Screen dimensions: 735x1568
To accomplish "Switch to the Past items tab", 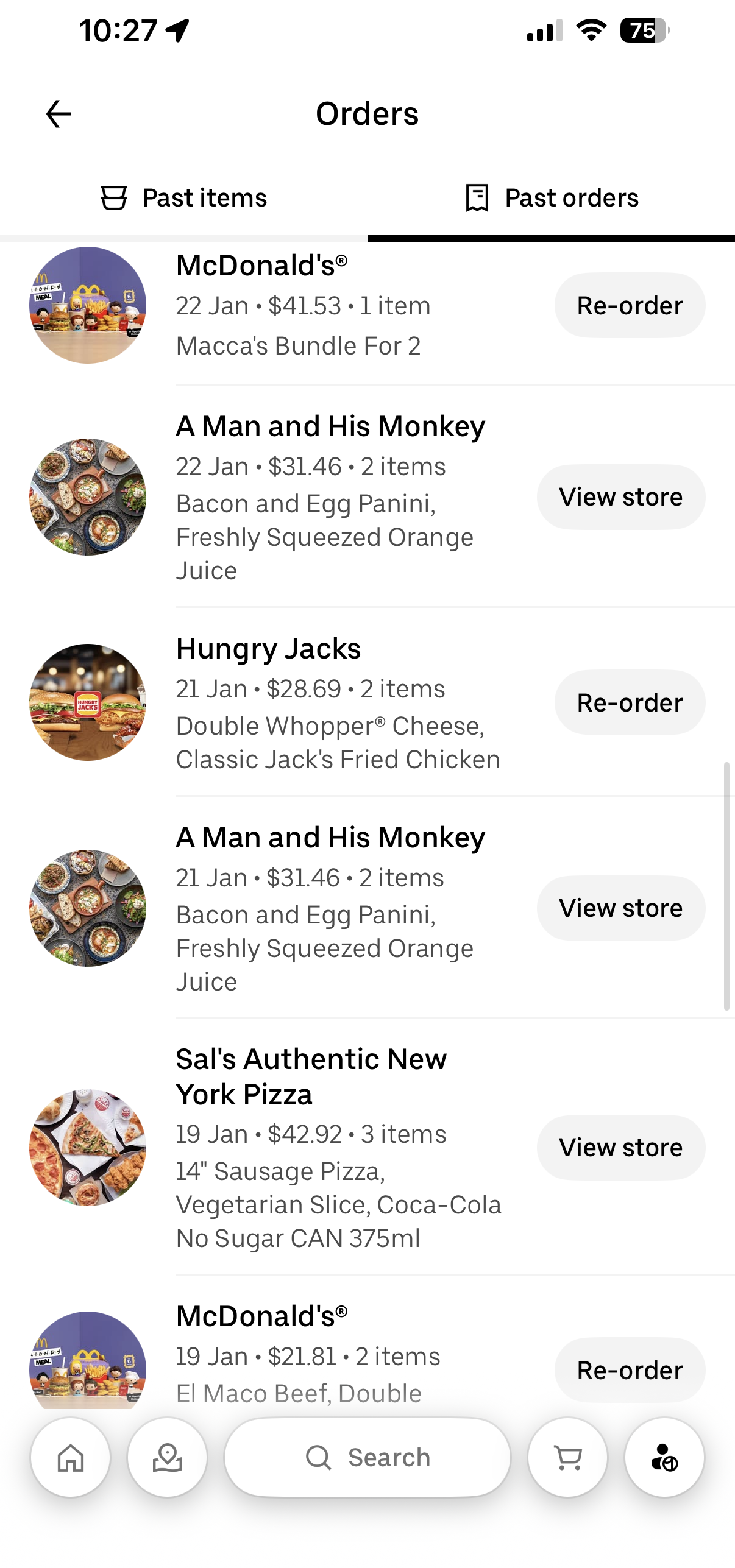I will (183, 198).
